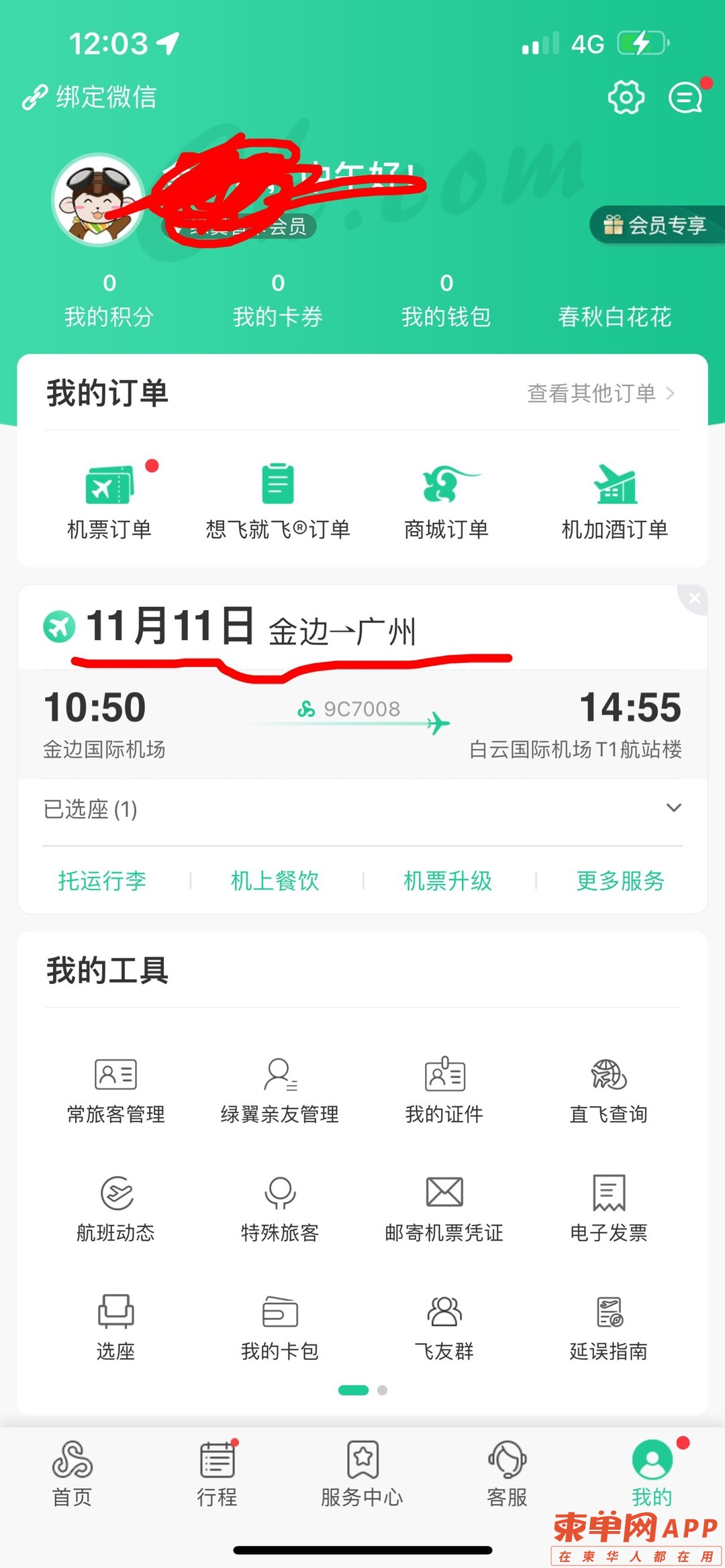Open 商城订单 mall orders
The image size is (725, 1568).
tap(446, 500)
